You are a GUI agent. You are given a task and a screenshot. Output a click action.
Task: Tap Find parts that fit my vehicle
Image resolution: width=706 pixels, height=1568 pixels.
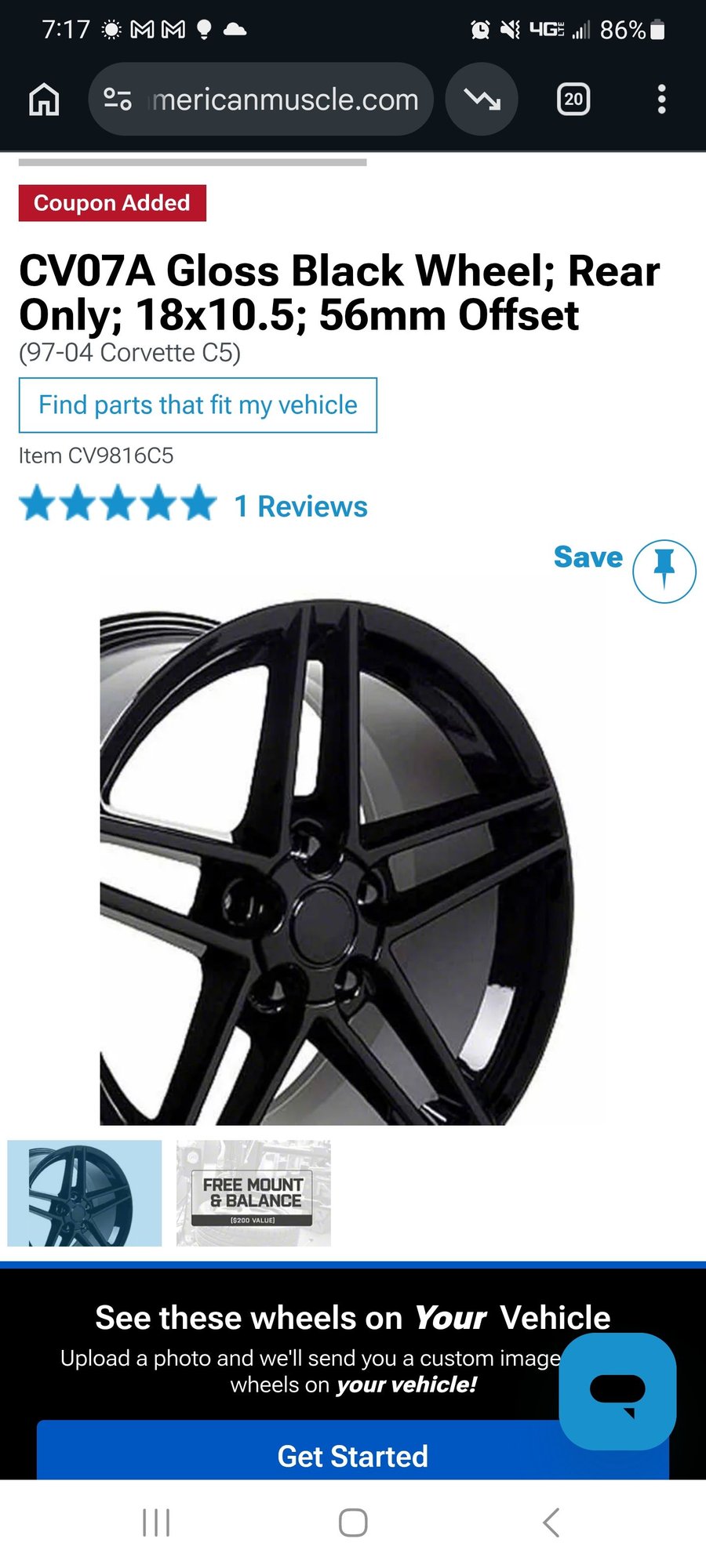click(x=198, y=405)
